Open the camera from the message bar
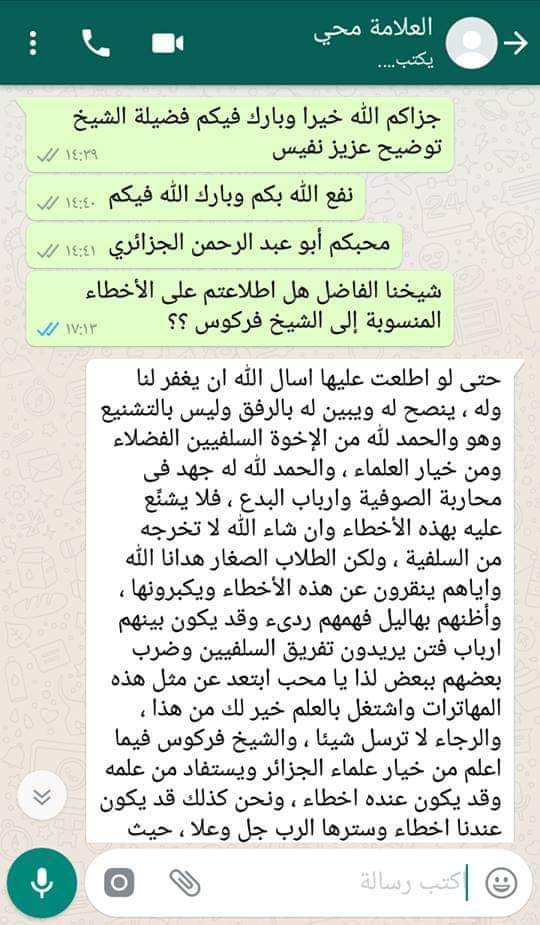 coord(119,883)
